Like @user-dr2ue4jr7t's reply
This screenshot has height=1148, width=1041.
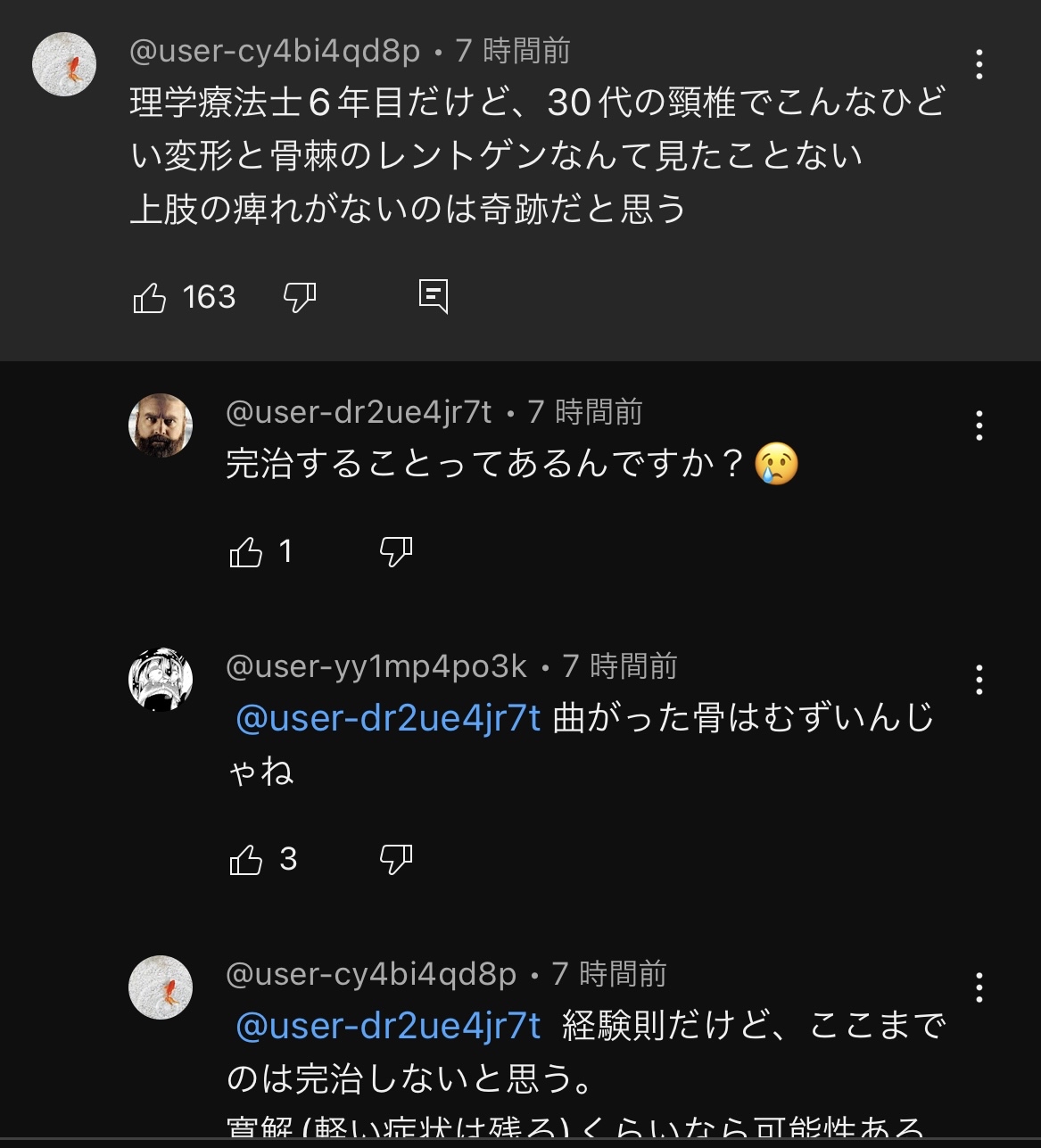247,552
